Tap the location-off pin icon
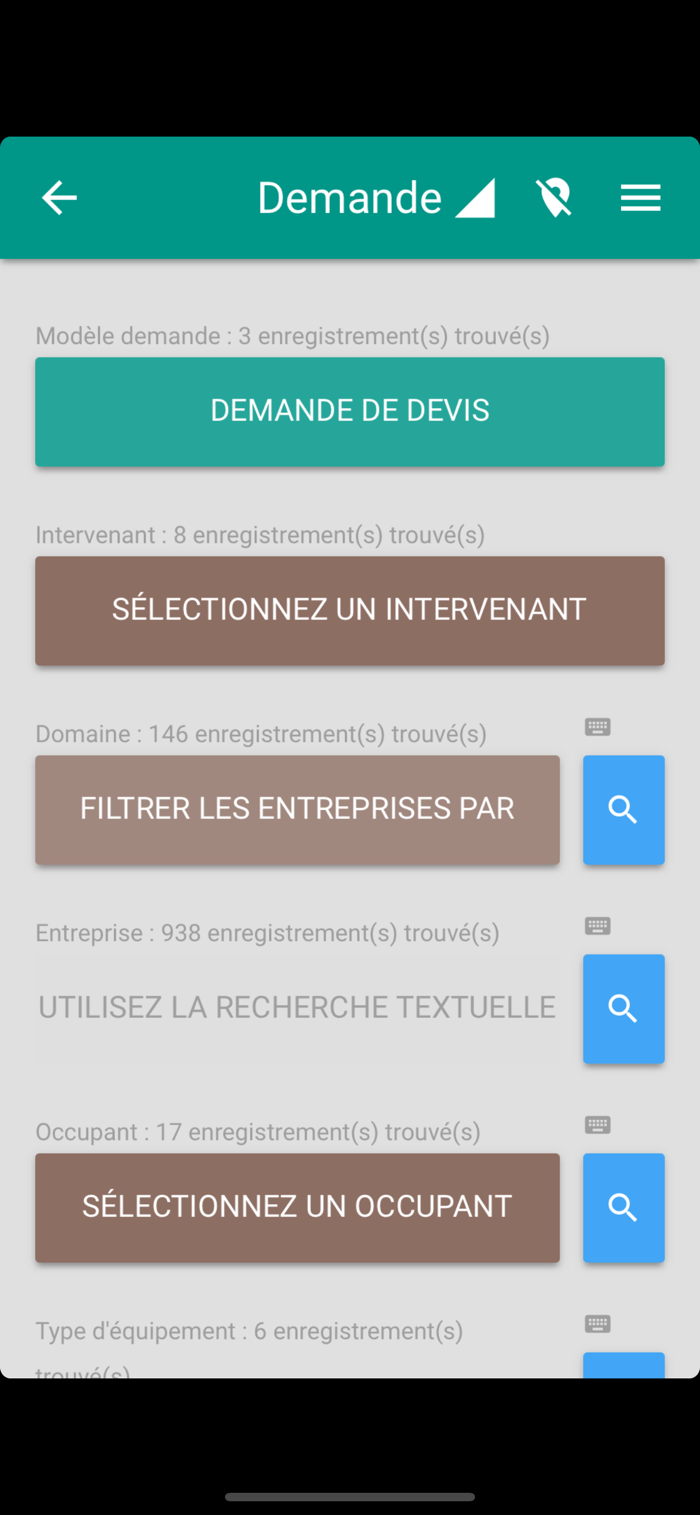Image resolution: width=700 pixels, height=1515 pixels. (554, 198)
